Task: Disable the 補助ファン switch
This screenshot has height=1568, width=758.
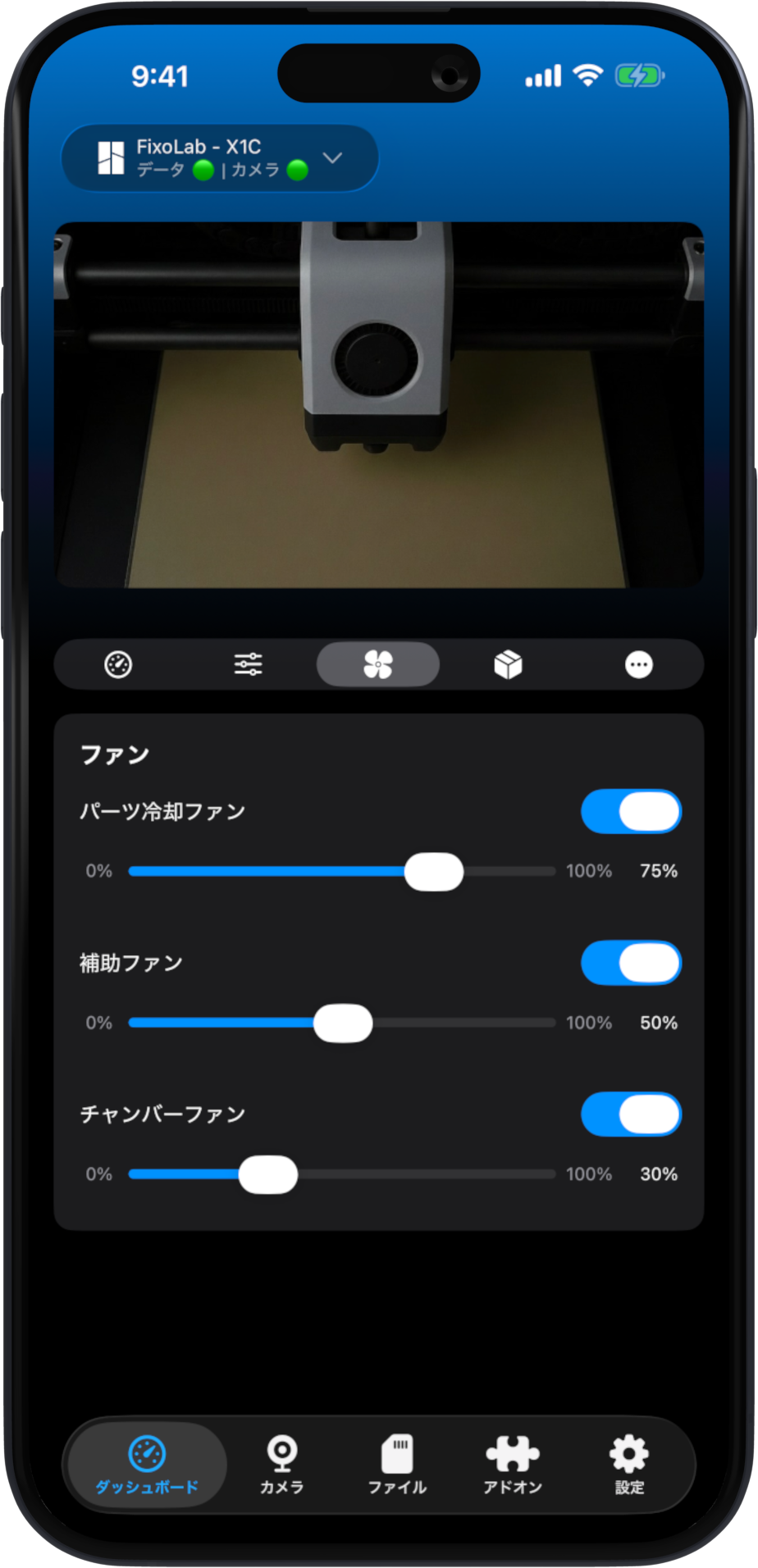Action: click(x=631, y=963)
